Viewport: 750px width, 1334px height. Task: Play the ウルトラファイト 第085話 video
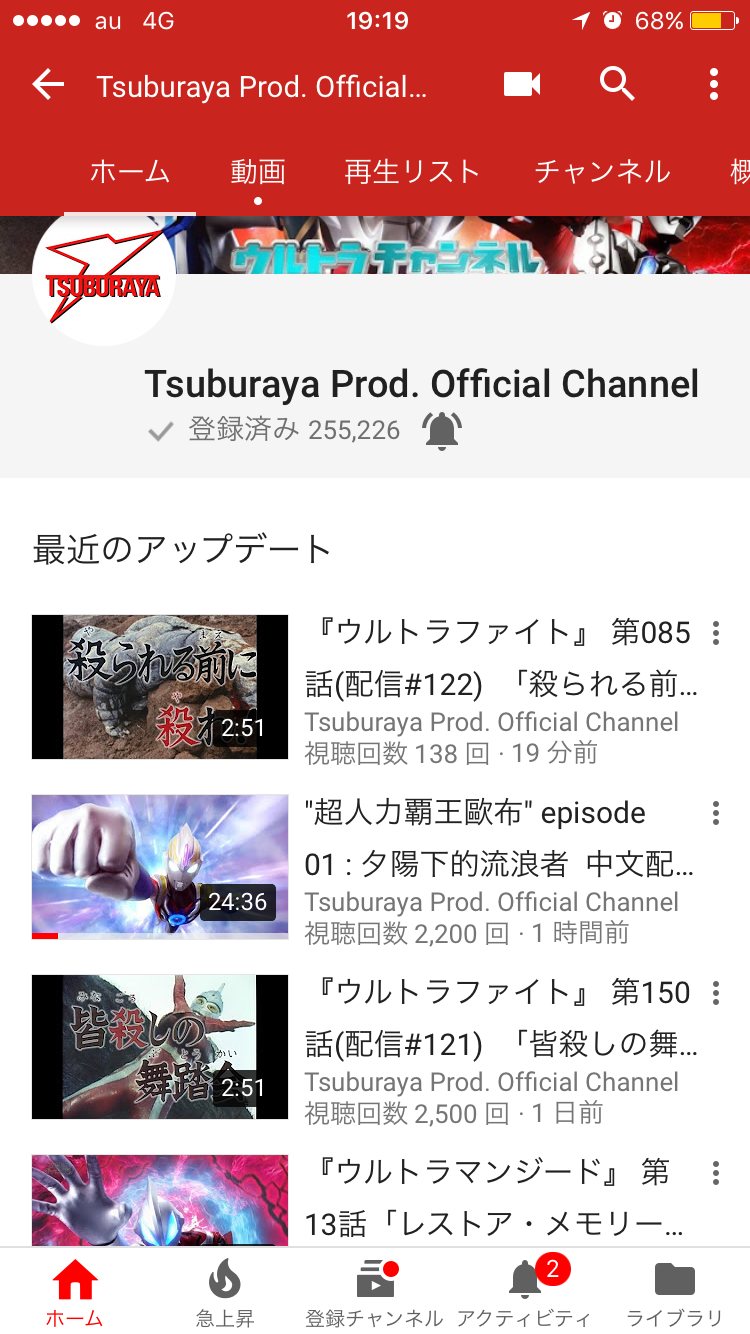(x=160, y=687)
